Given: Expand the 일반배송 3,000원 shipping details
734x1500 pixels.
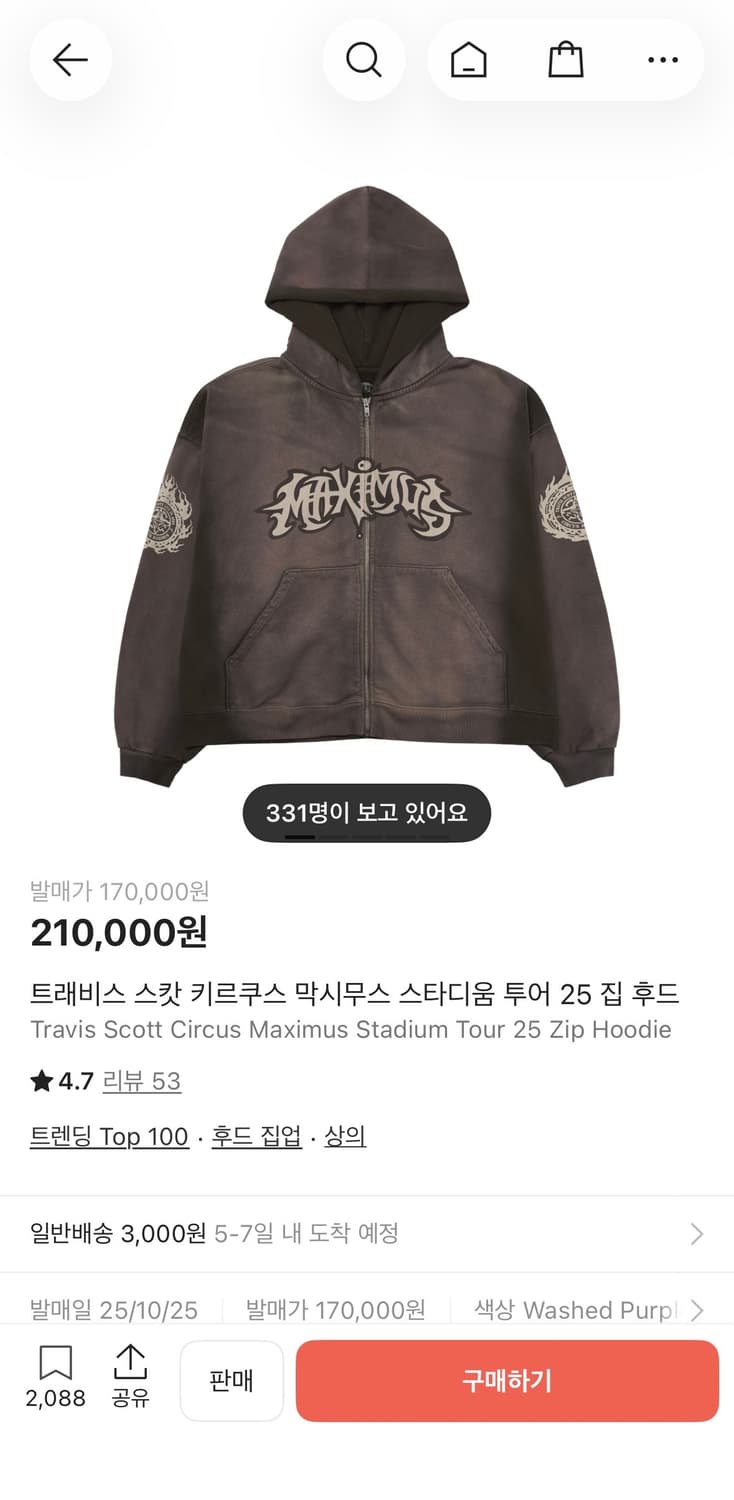Looking at the screenshot, I should pos(365,1233).
